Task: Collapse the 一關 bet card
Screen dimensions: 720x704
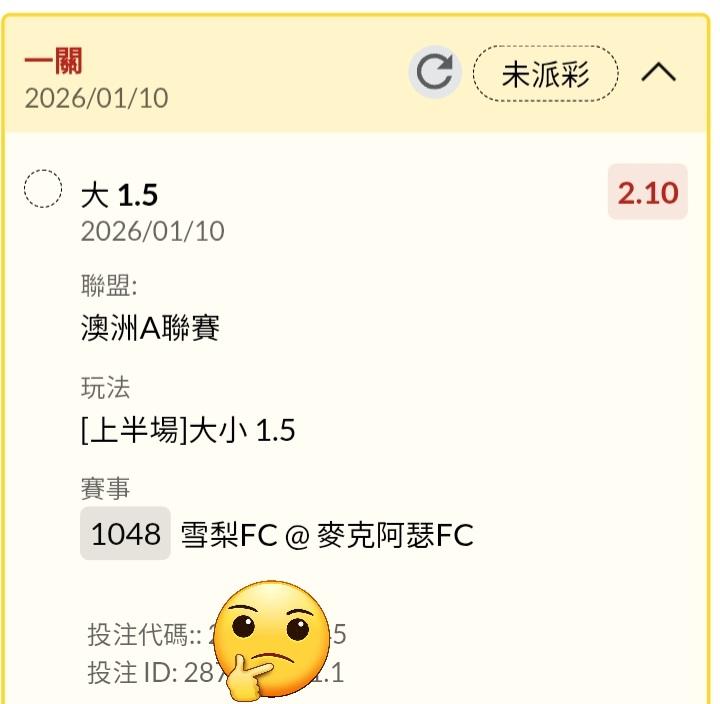Action: (x=658, y=72)
